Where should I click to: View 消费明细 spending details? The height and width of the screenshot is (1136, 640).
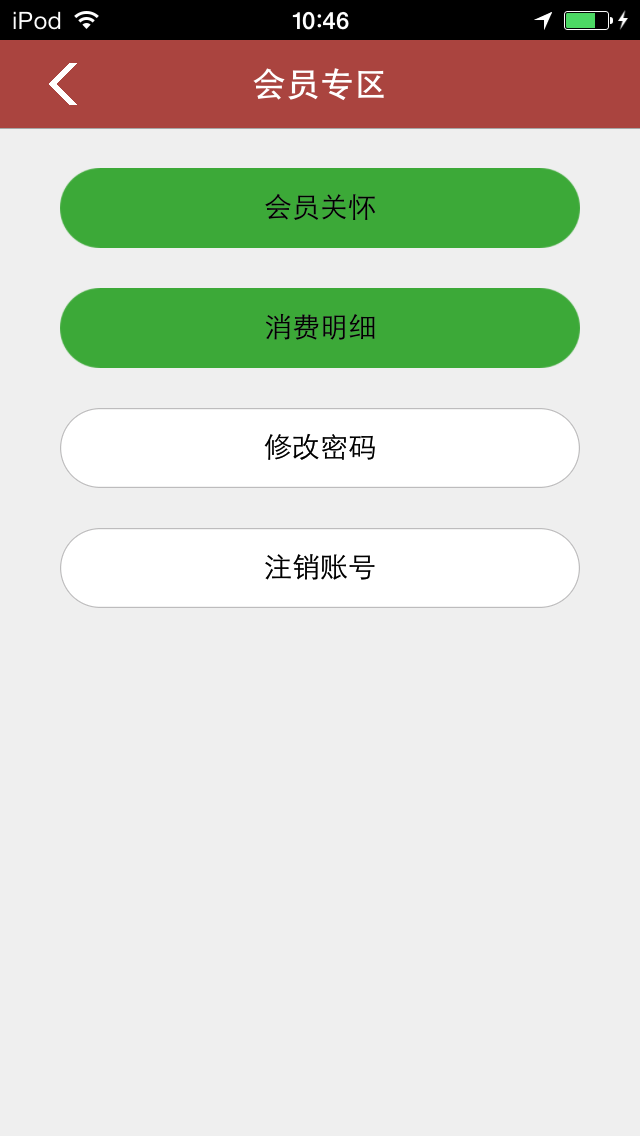tap(320, 328)
